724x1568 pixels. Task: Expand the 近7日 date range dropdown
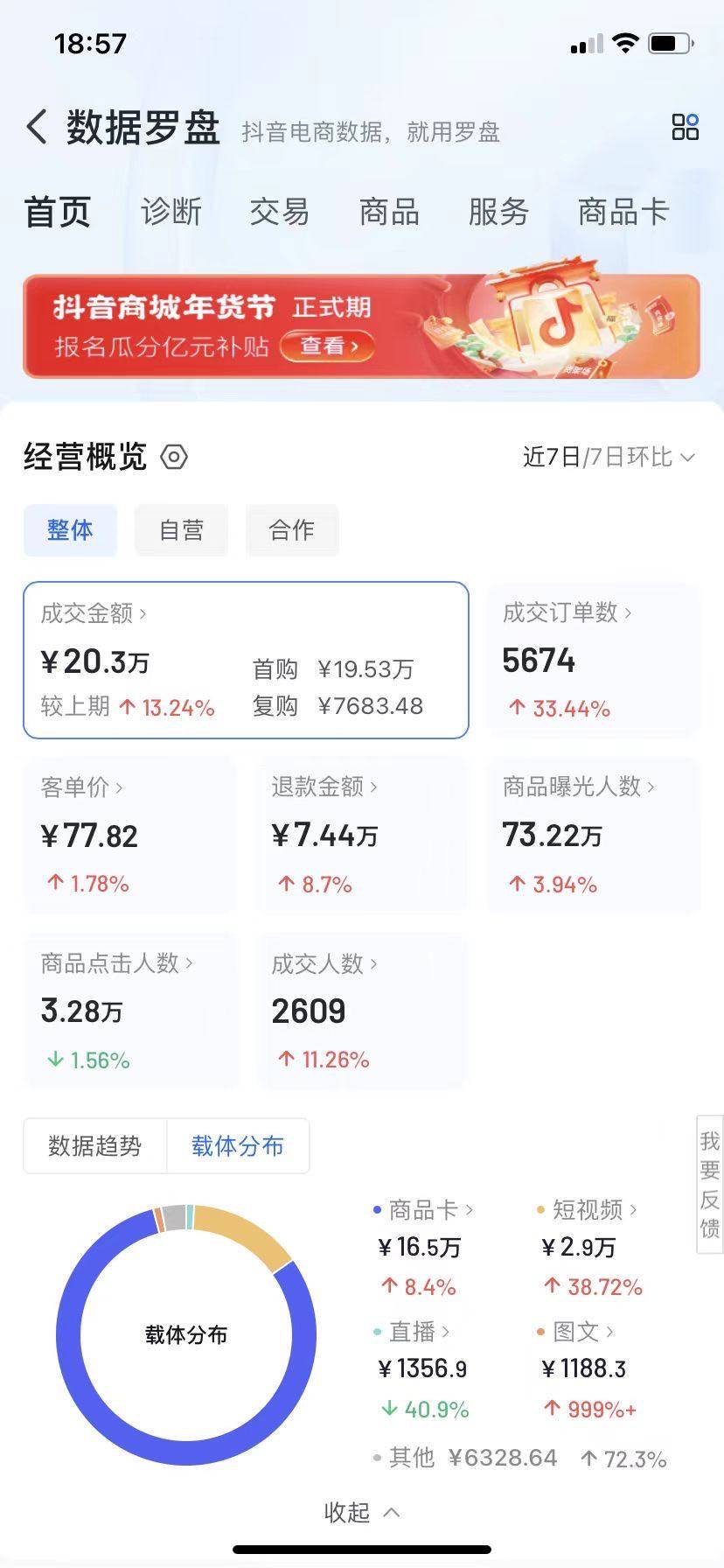pyautogui.click(x=609, y=457)
